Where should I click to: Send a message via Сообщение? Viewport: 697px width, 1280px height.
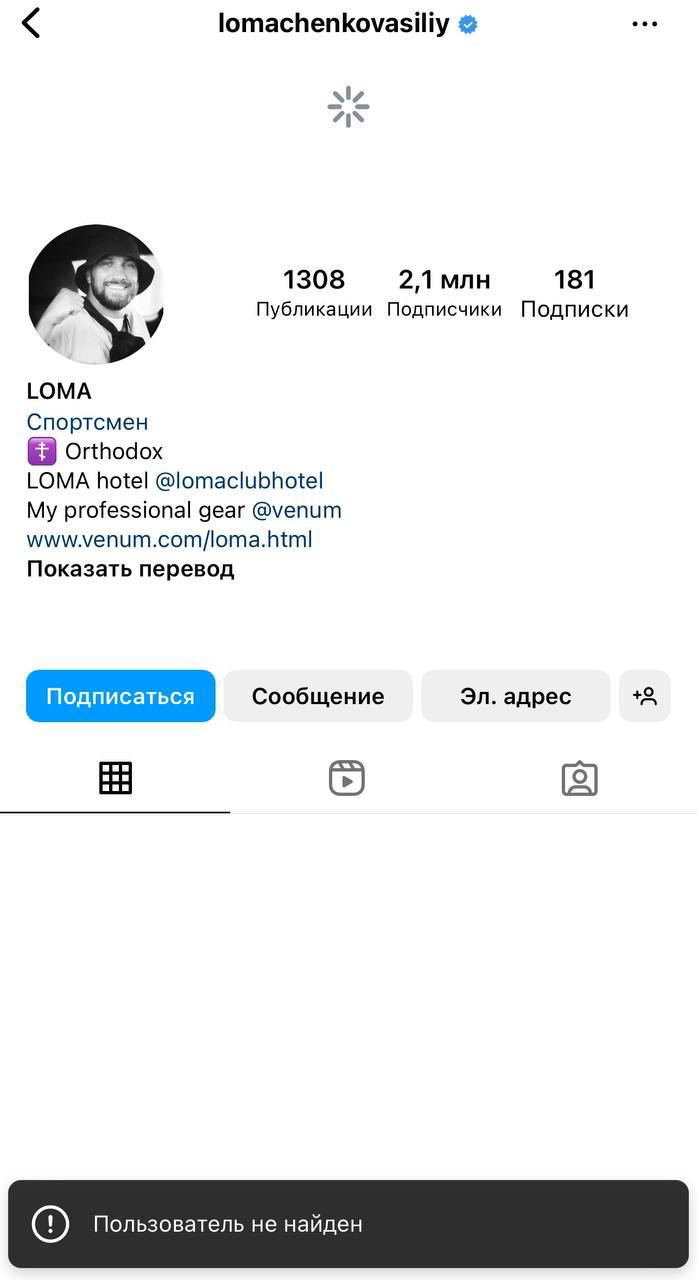(318, 696)
